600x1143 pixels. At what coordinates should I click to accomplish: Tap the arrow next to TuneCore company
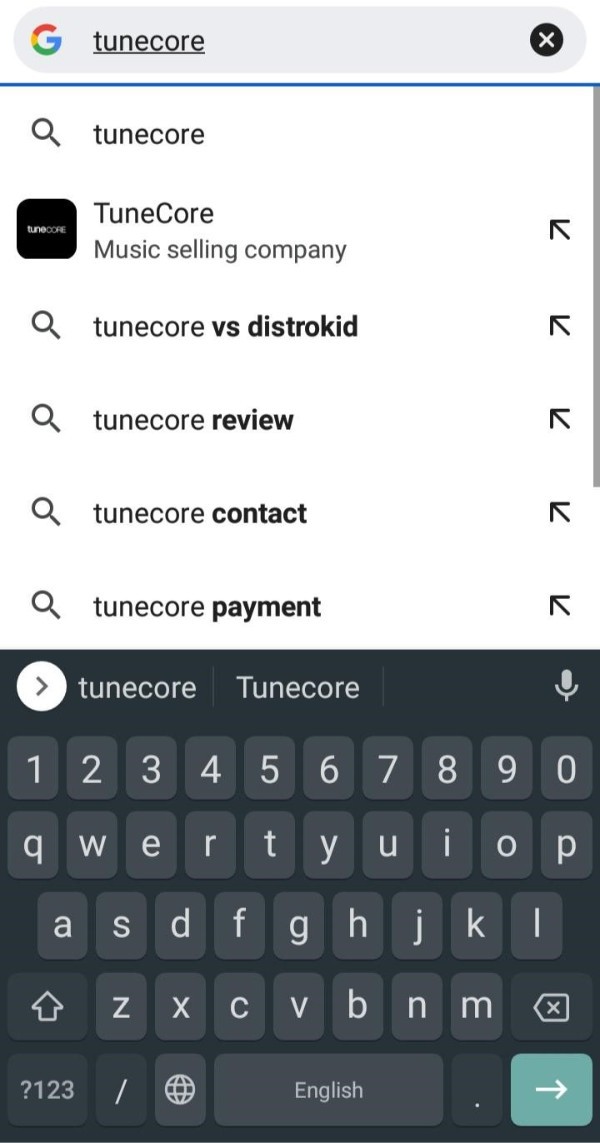[560, 230]
